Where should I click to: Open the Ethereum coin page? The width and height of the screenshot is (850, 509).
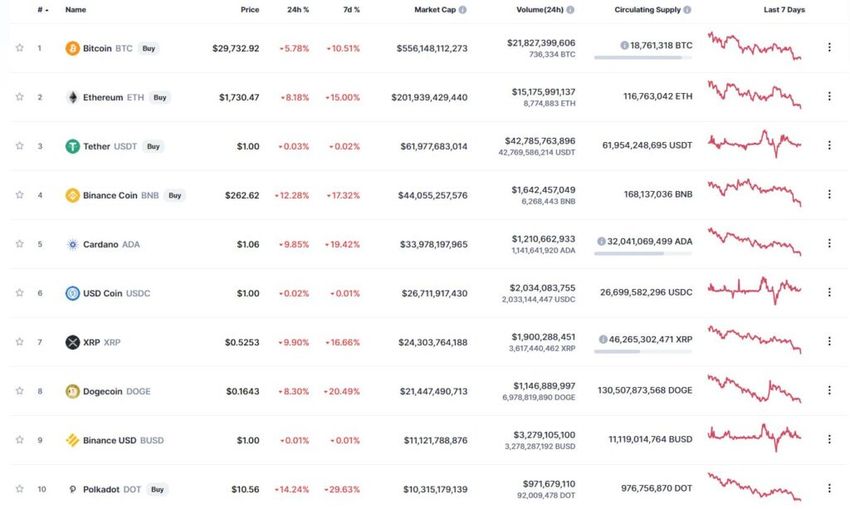[95, 97]
